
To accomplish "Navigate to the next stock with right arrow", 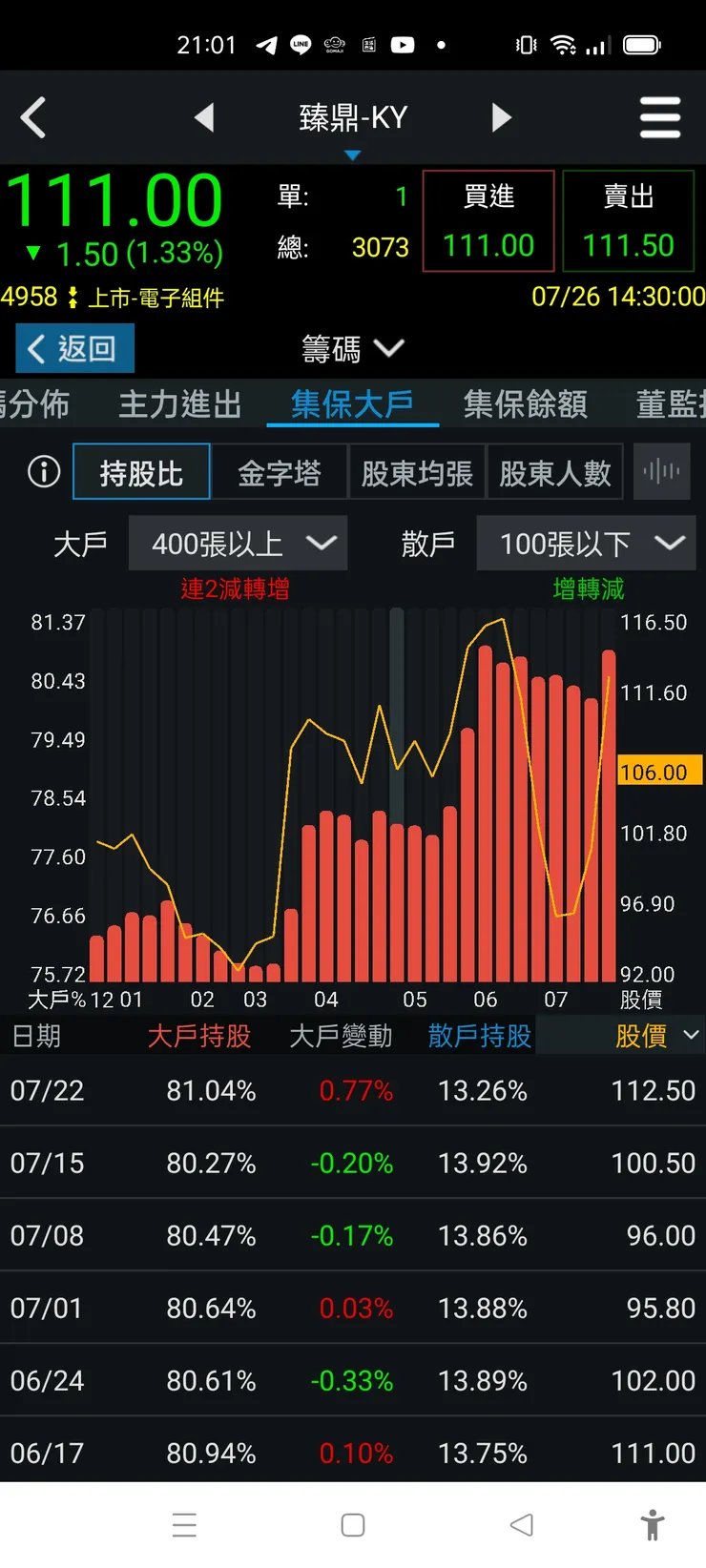I will 502,116.
